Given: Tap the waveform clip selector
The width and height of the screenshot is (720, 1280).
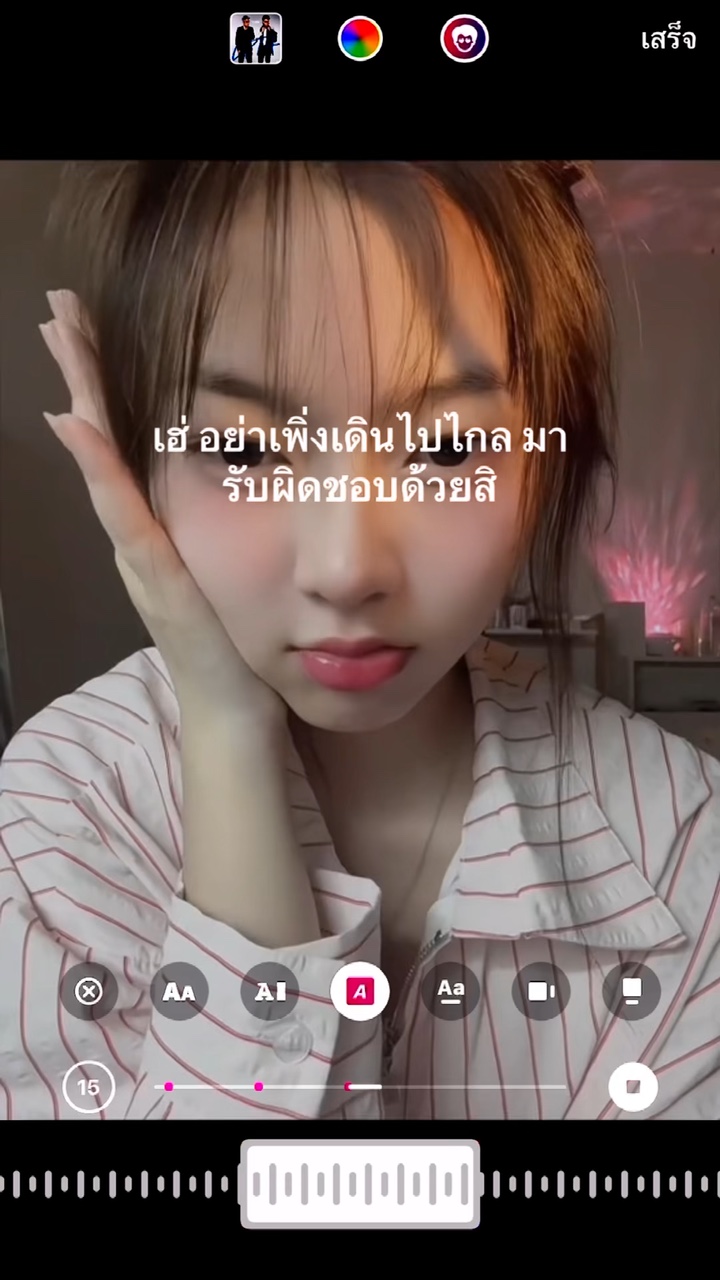Looking at the screenshot, I should pyautogui.click(x=360, y=1184).
